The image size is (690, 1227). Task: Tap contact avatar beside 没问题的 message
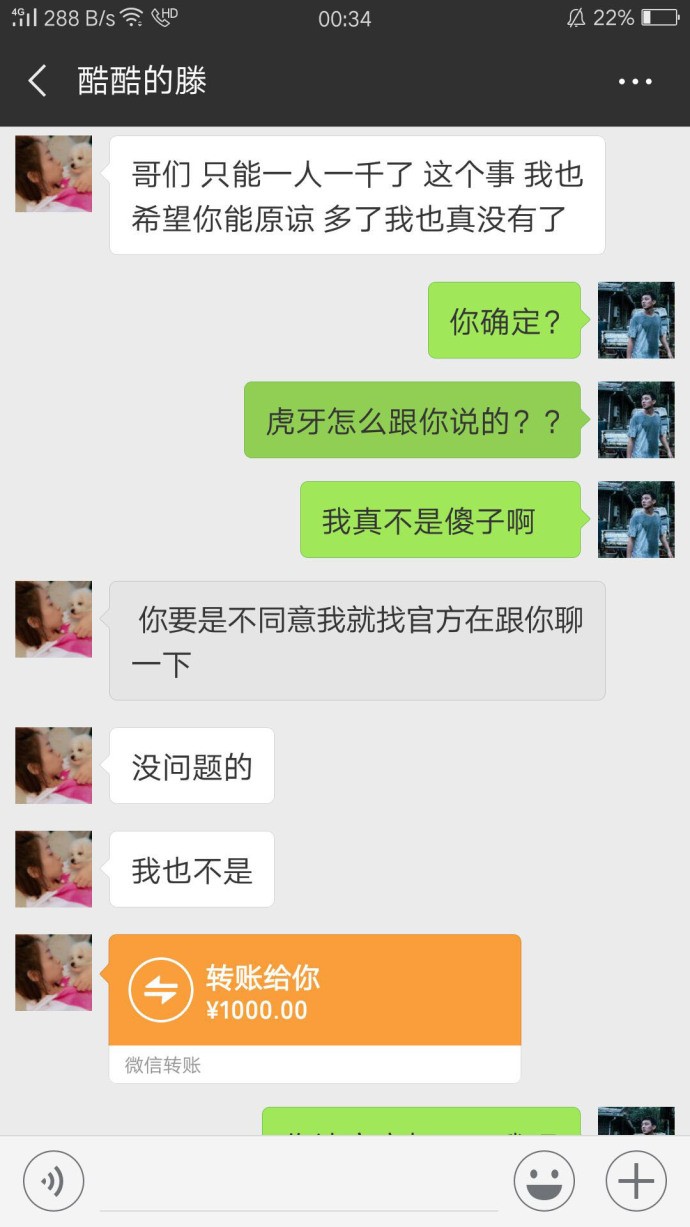pos(53,765)
